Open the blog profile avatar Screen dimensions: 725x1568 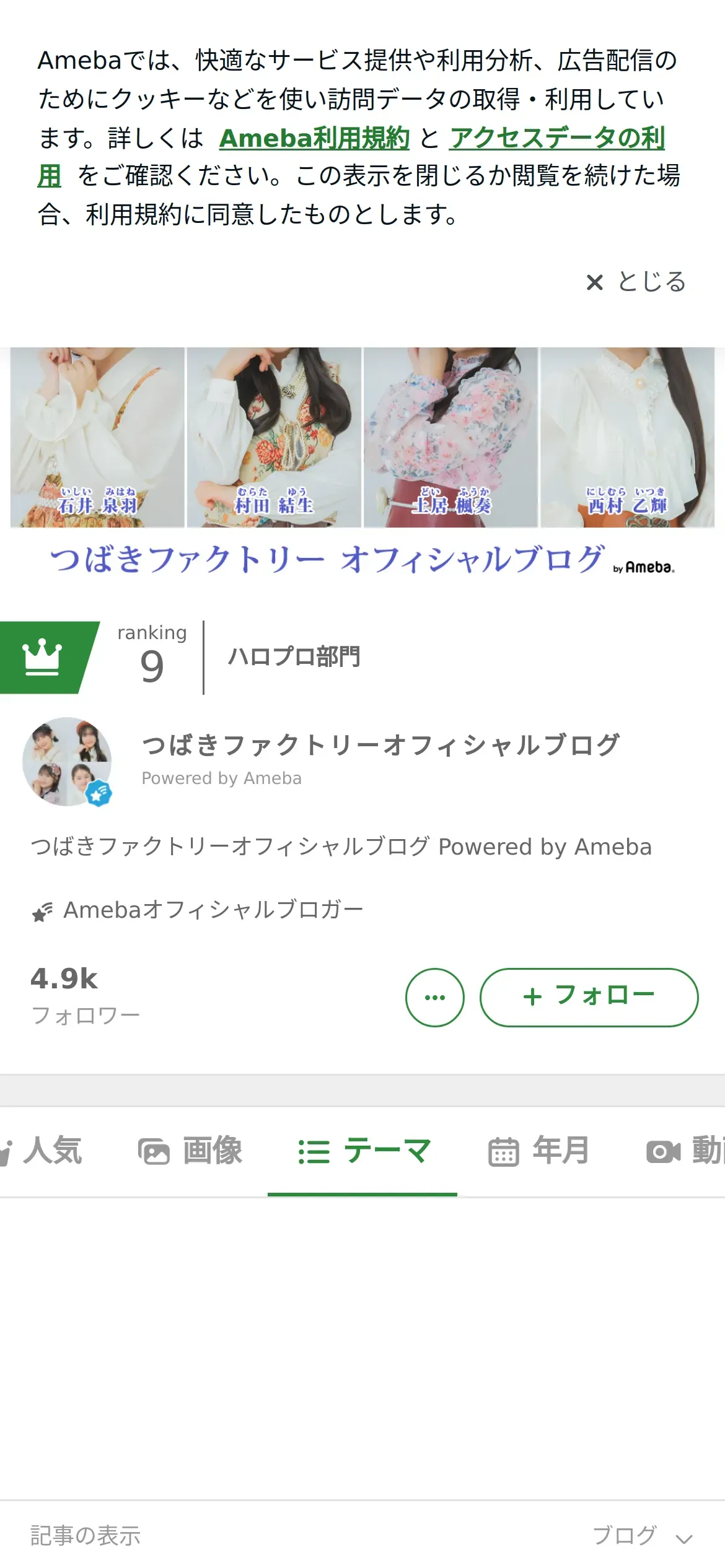67,762
